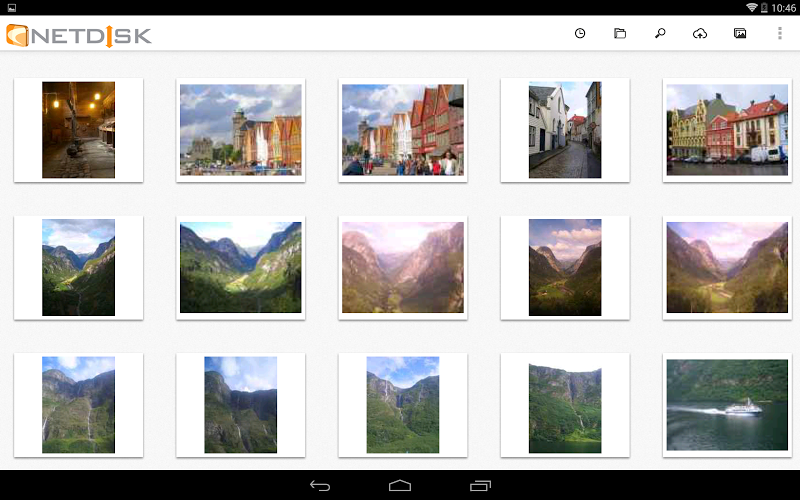Screen dimensions: 800x500
Task: Open the ferry boat on water photo
Action: [x=727, y=405]
